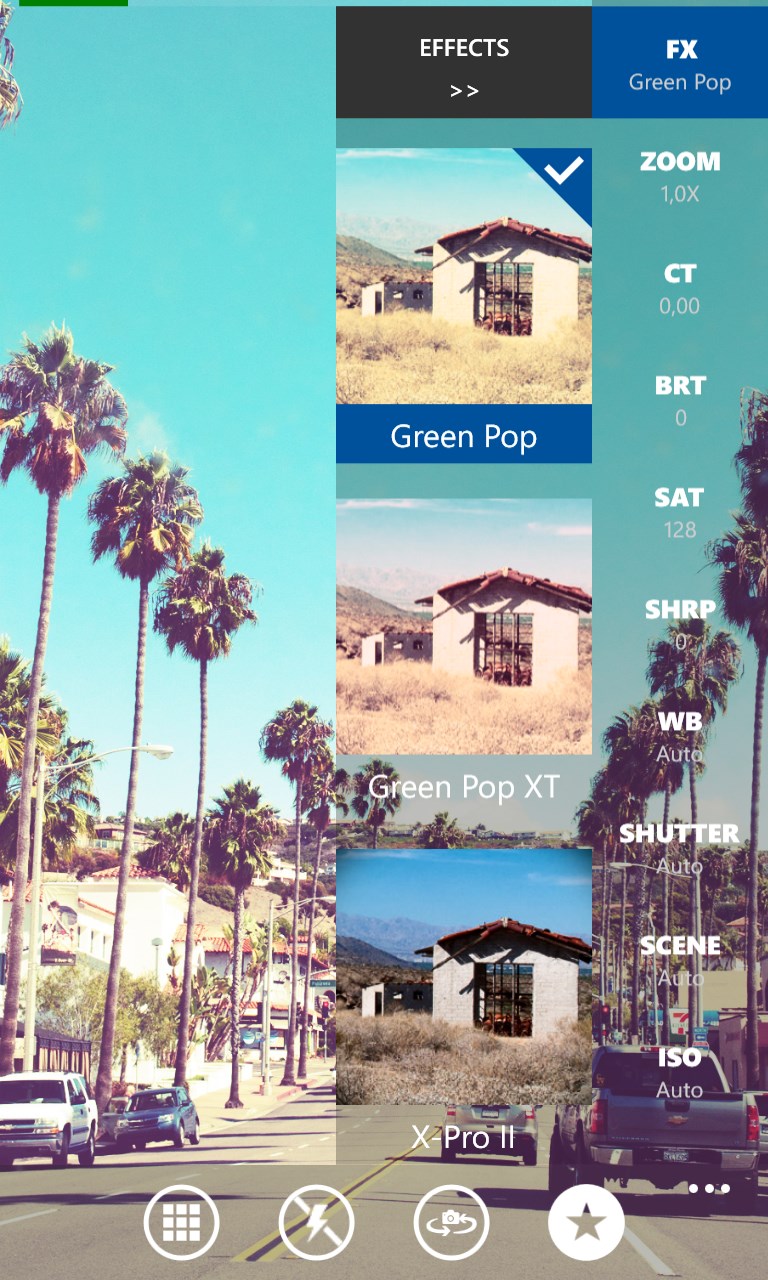Image resolution: width=768 pixels, height=1280 pixels.
Task: Adjust the CT contrast setting
Action: (680, 288)
